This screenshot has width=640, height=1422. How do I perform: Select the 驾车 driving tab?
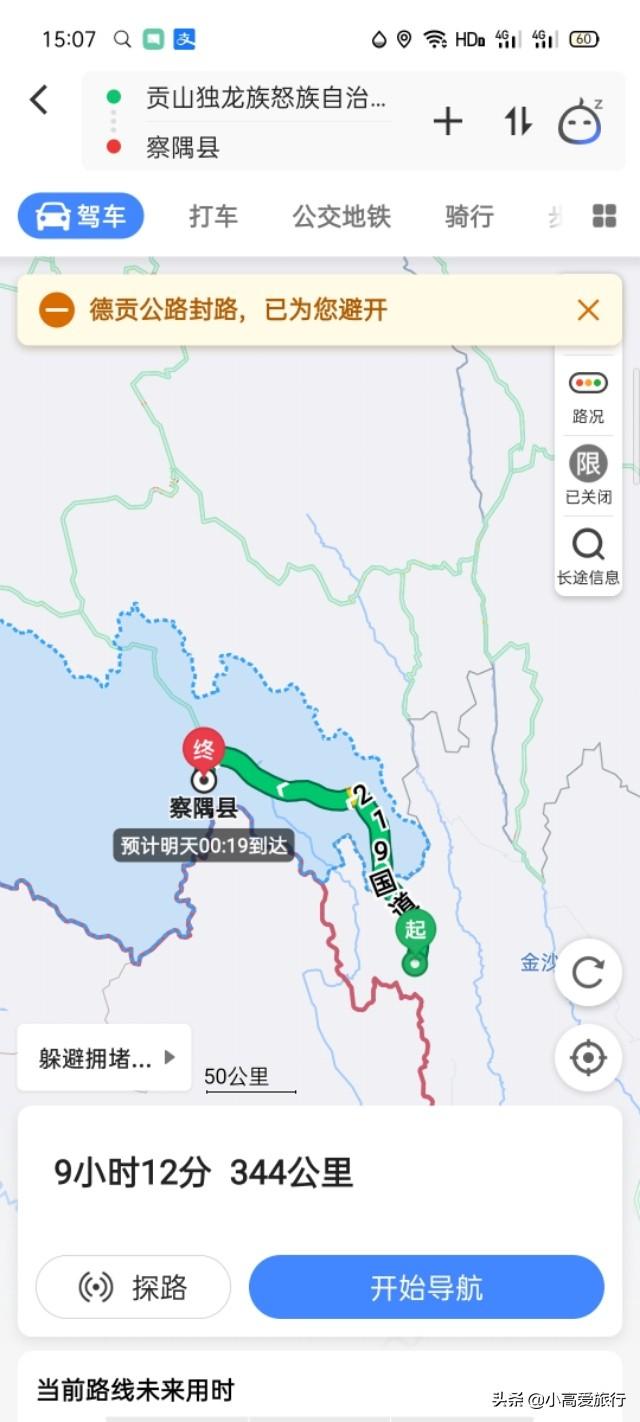[81, 216]
